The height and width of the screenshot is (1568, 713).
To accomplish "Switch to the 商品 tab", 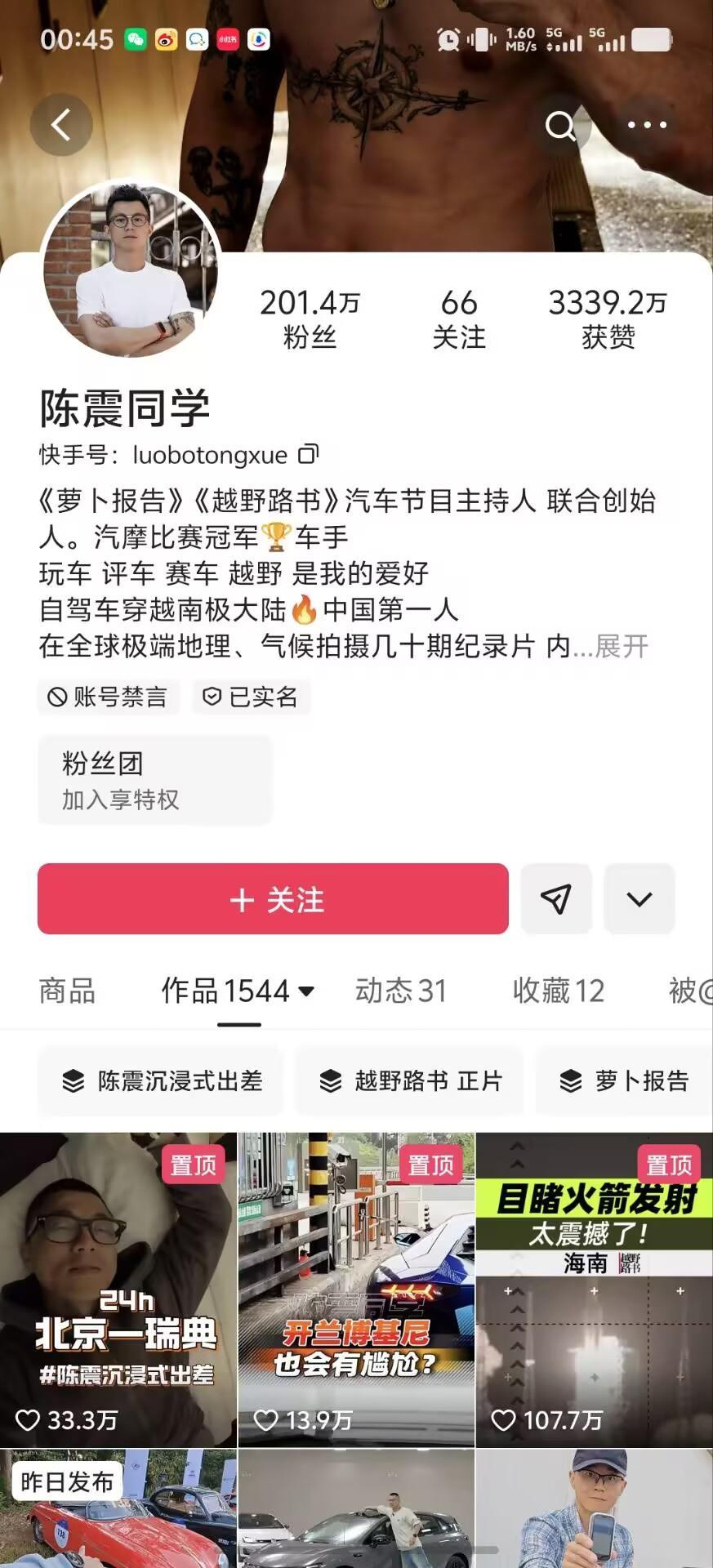I will pos(67,991).
